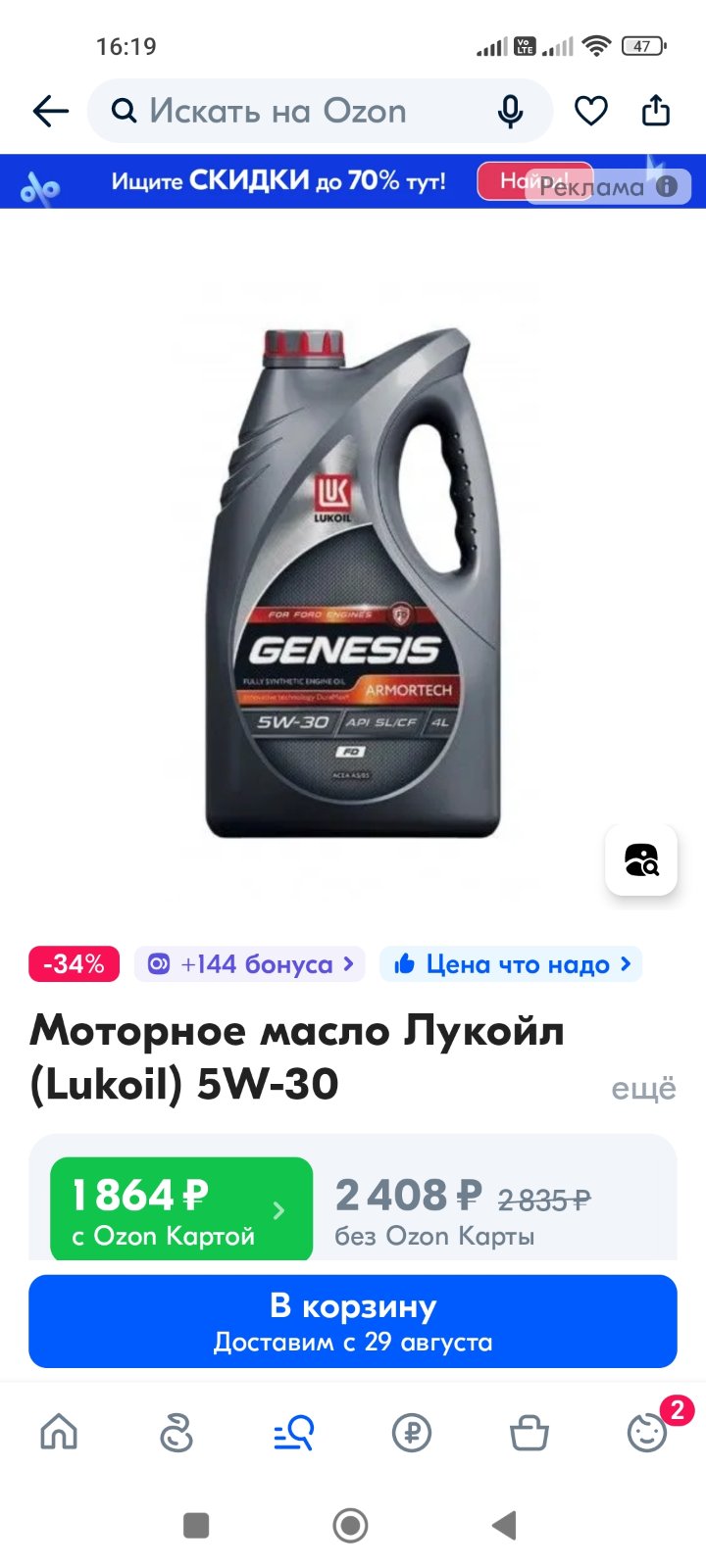Open the Lukoil Genesis product image
Image resolution: width=706 pixels, height=1568 pixels.
(353, 582)
